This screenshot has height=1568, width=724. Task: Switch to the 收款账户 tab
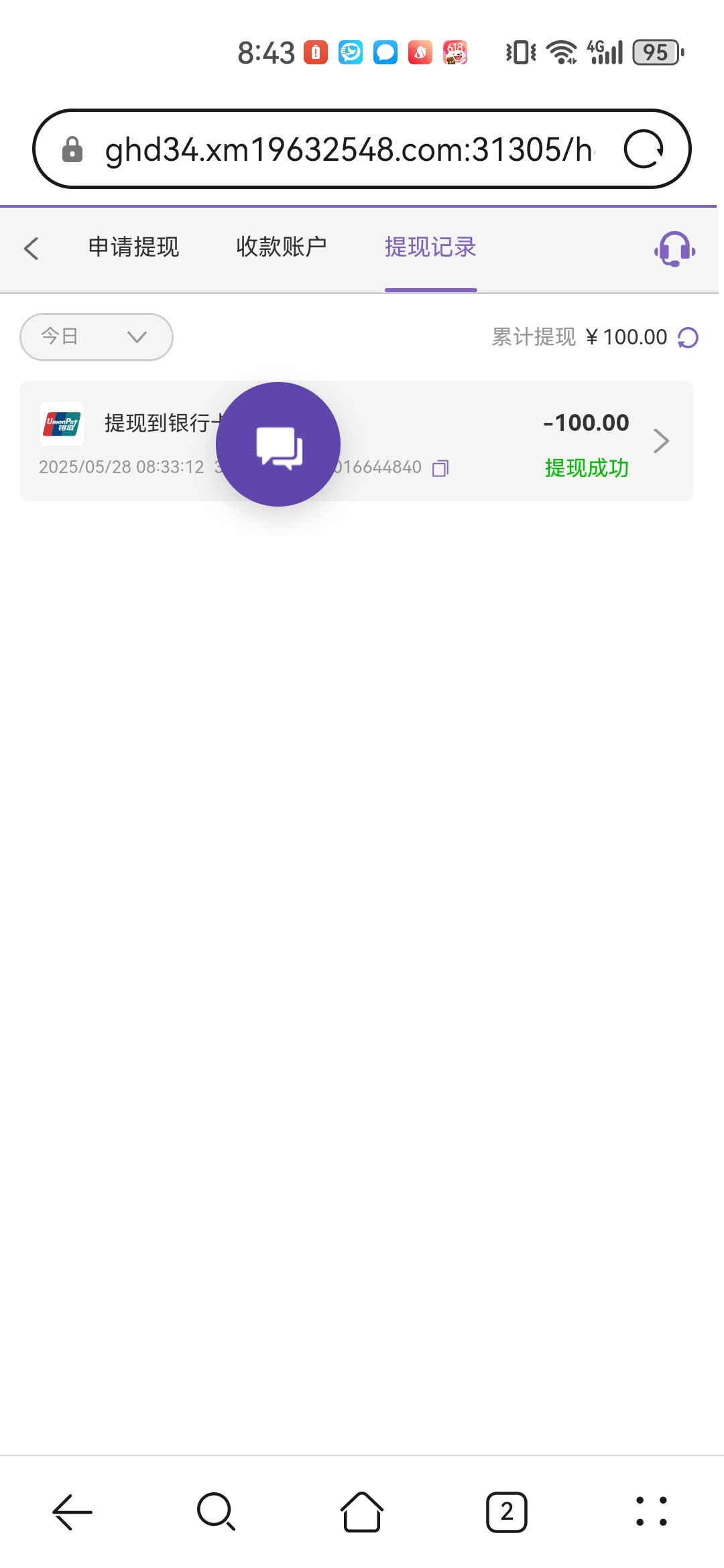282,247
